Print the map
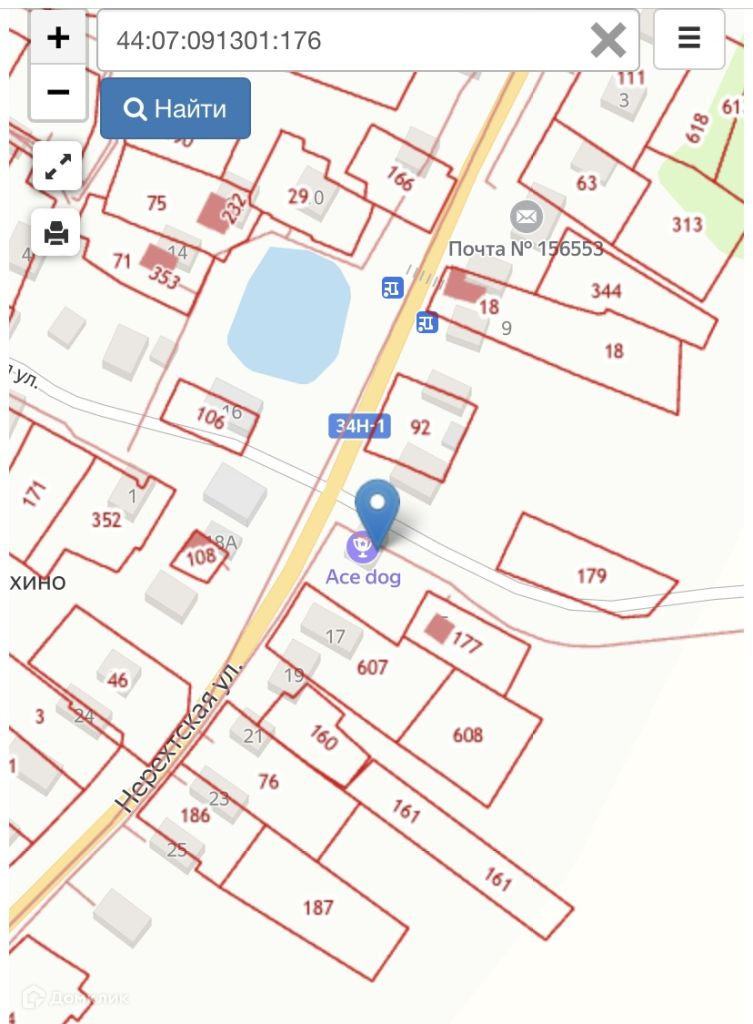This screenshot has height=1024, width=753. (x=57, y=233)
